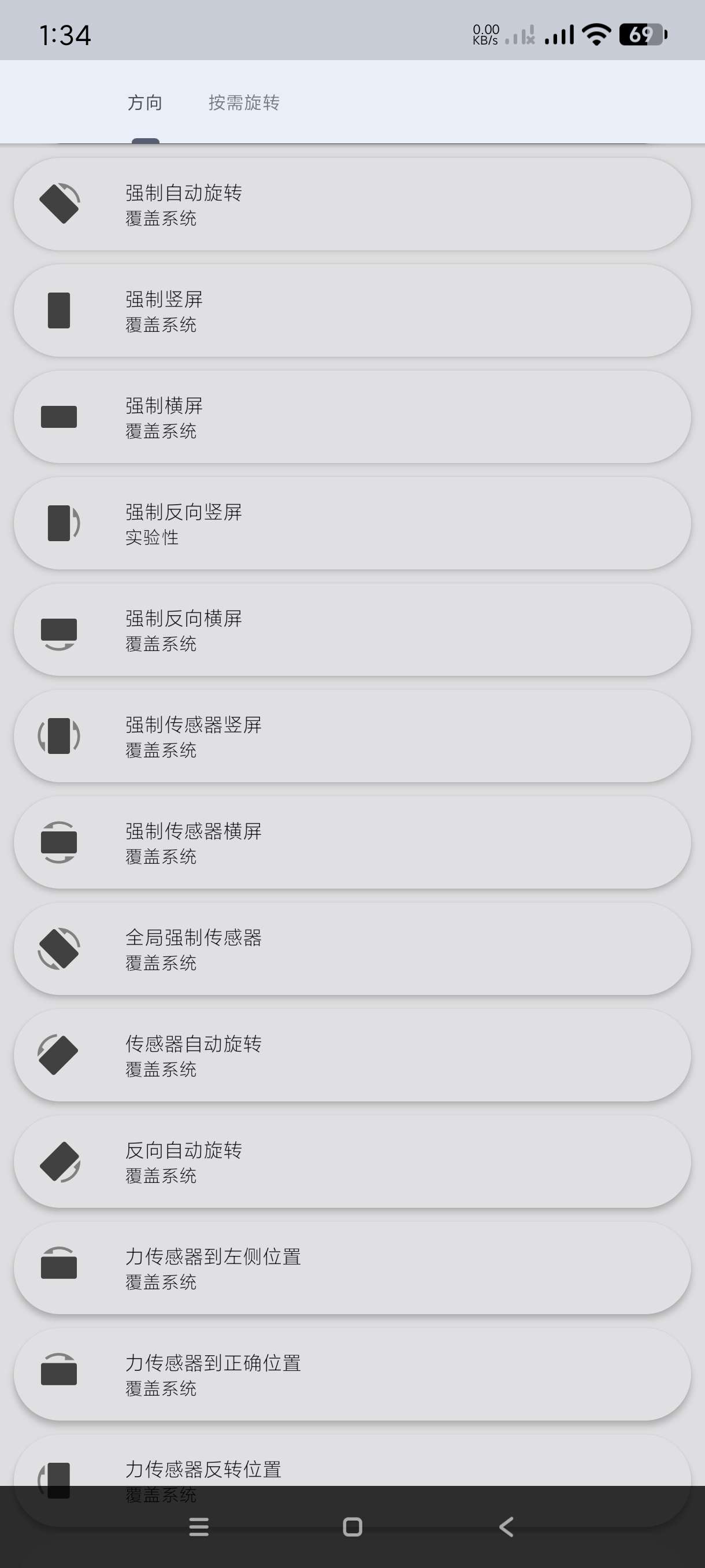This screenshot has height=1568, width=705.
Task: Tap 力传感器到正确位置 row
Action: [x=352, y=1374]
